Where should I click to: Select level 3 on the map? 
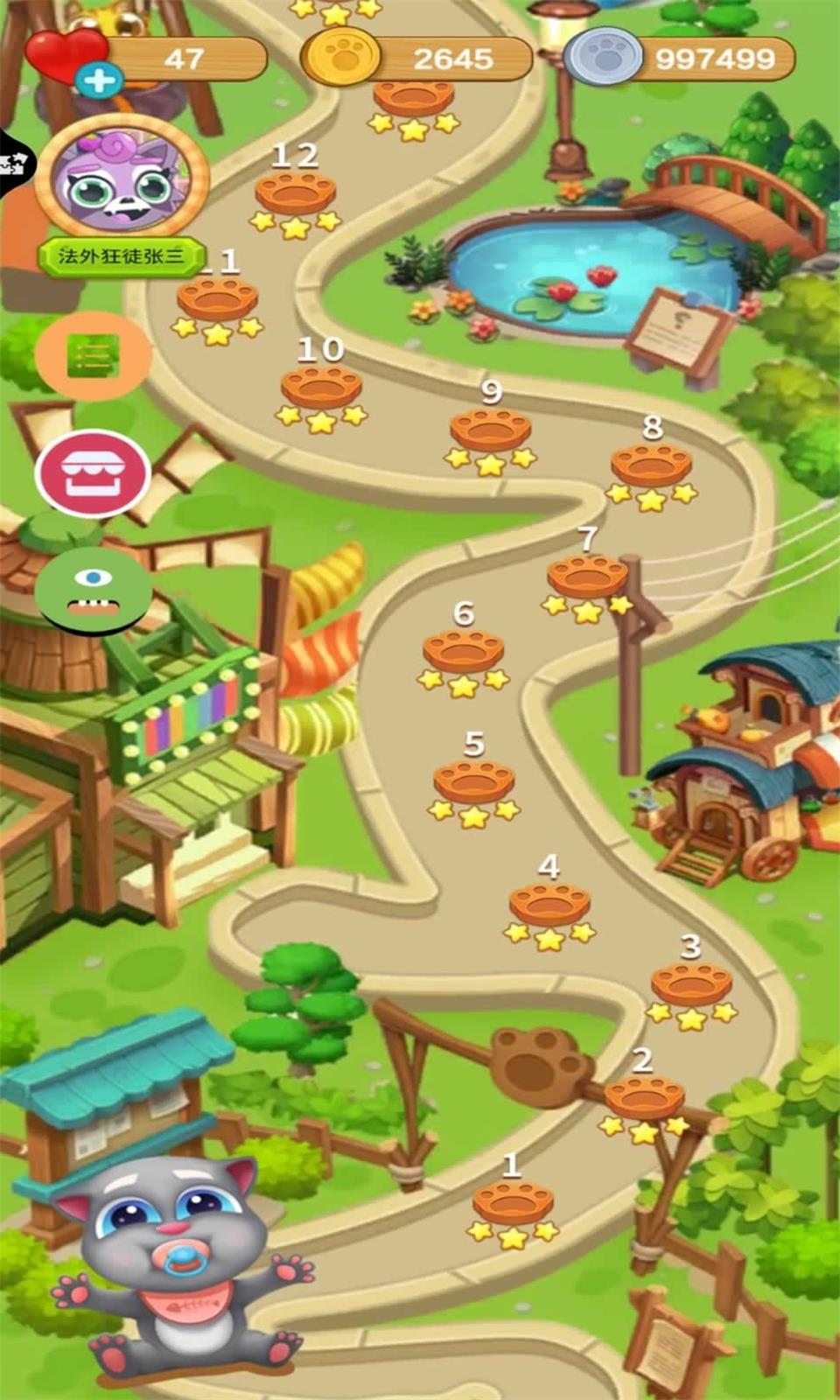tap(691, 985)
